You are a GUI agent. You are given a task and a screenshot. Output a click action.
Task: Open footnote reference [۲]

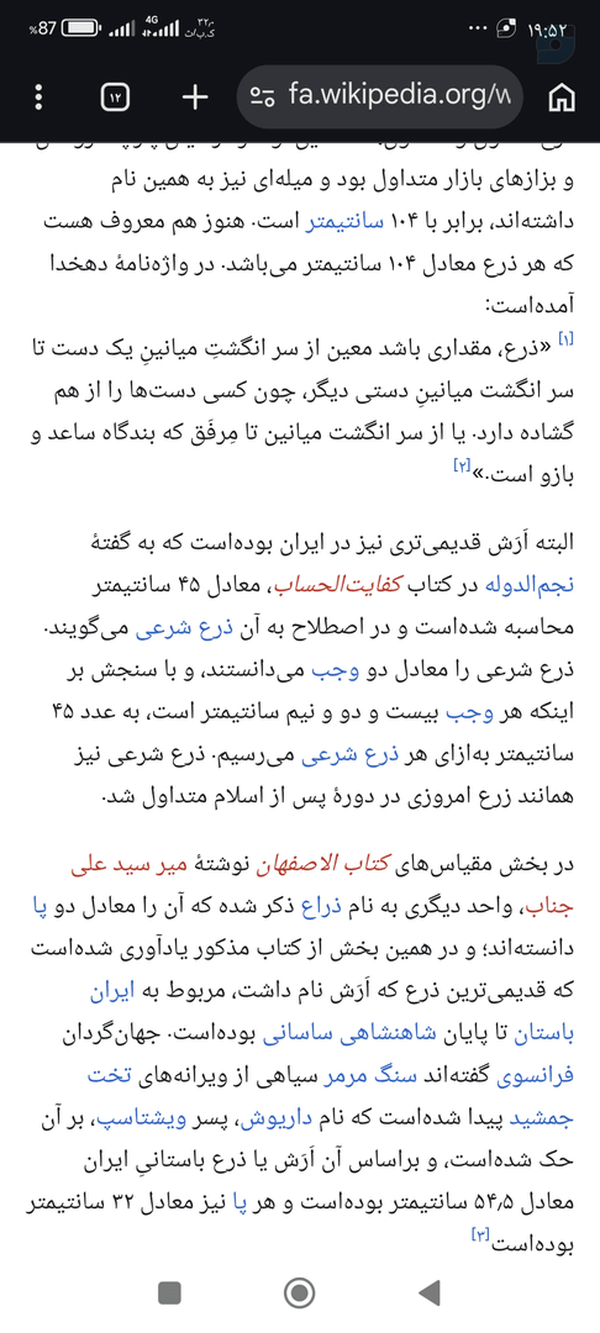pyautogui.click(x=463, y=466)
